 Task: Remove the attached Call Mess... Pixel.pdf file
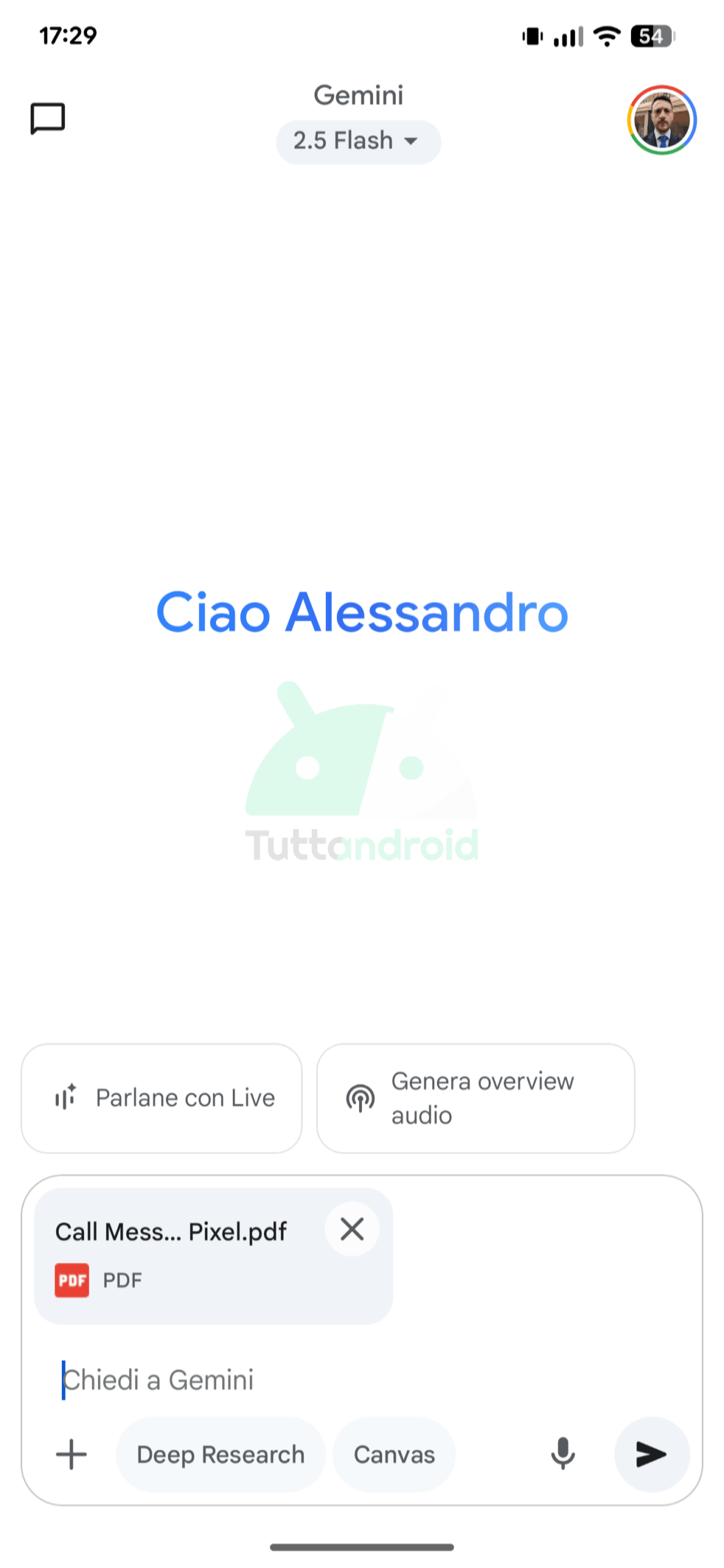[x=352, y=1229]
